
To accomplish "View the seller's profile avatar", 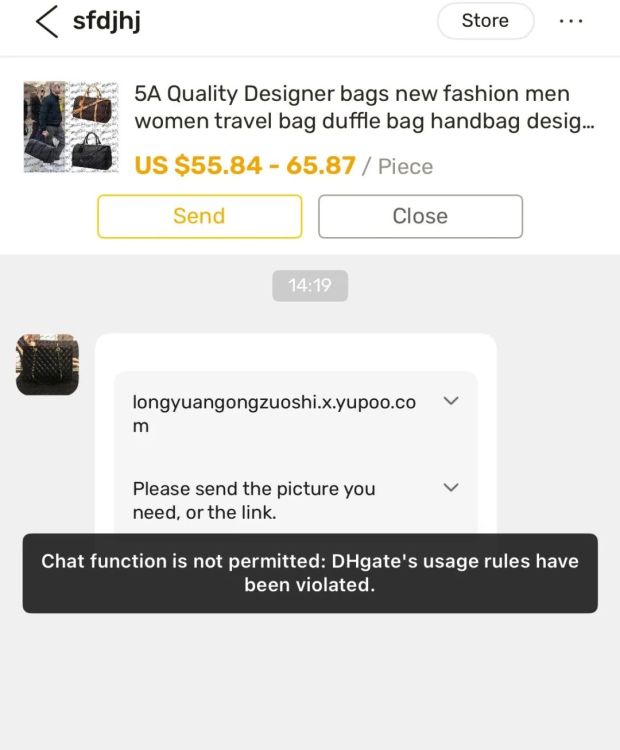I will pos(47,364).
